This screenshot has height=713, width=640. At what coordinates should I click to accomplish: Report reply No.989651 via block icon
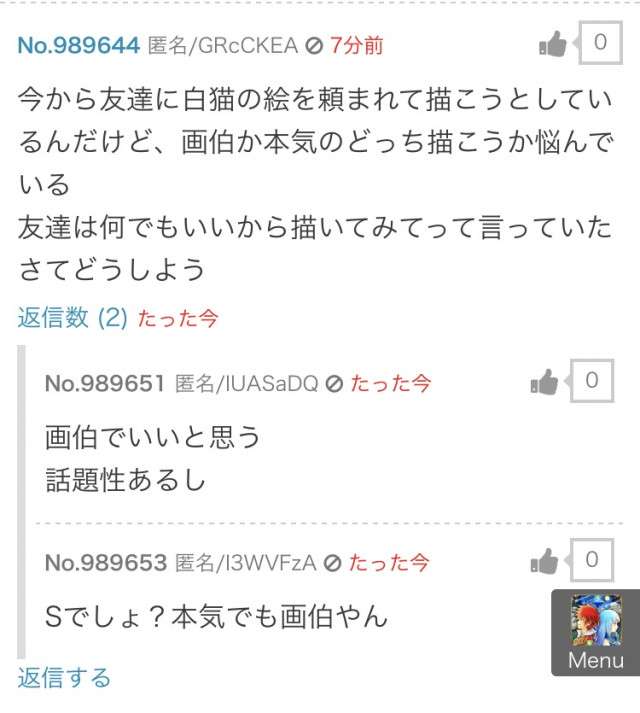335,383
